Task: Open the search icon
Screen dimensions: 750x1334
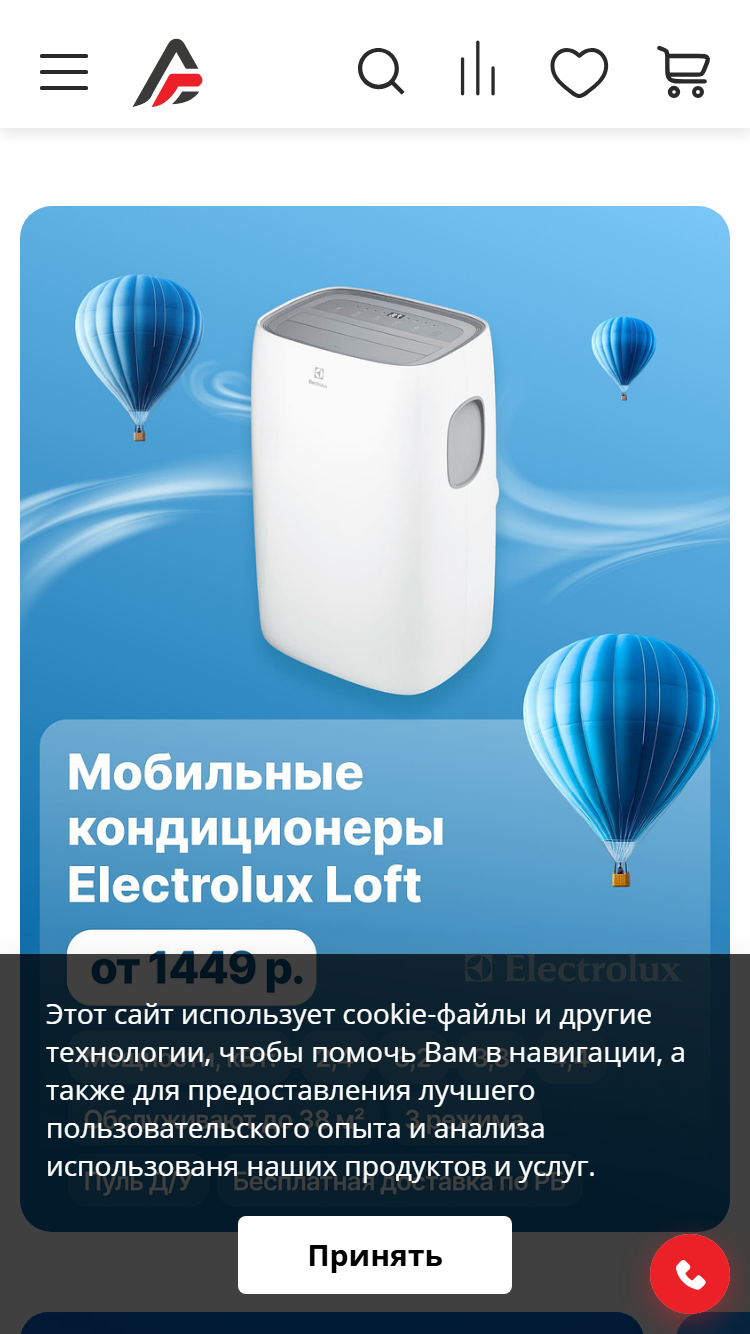Action: coord(381,72)
